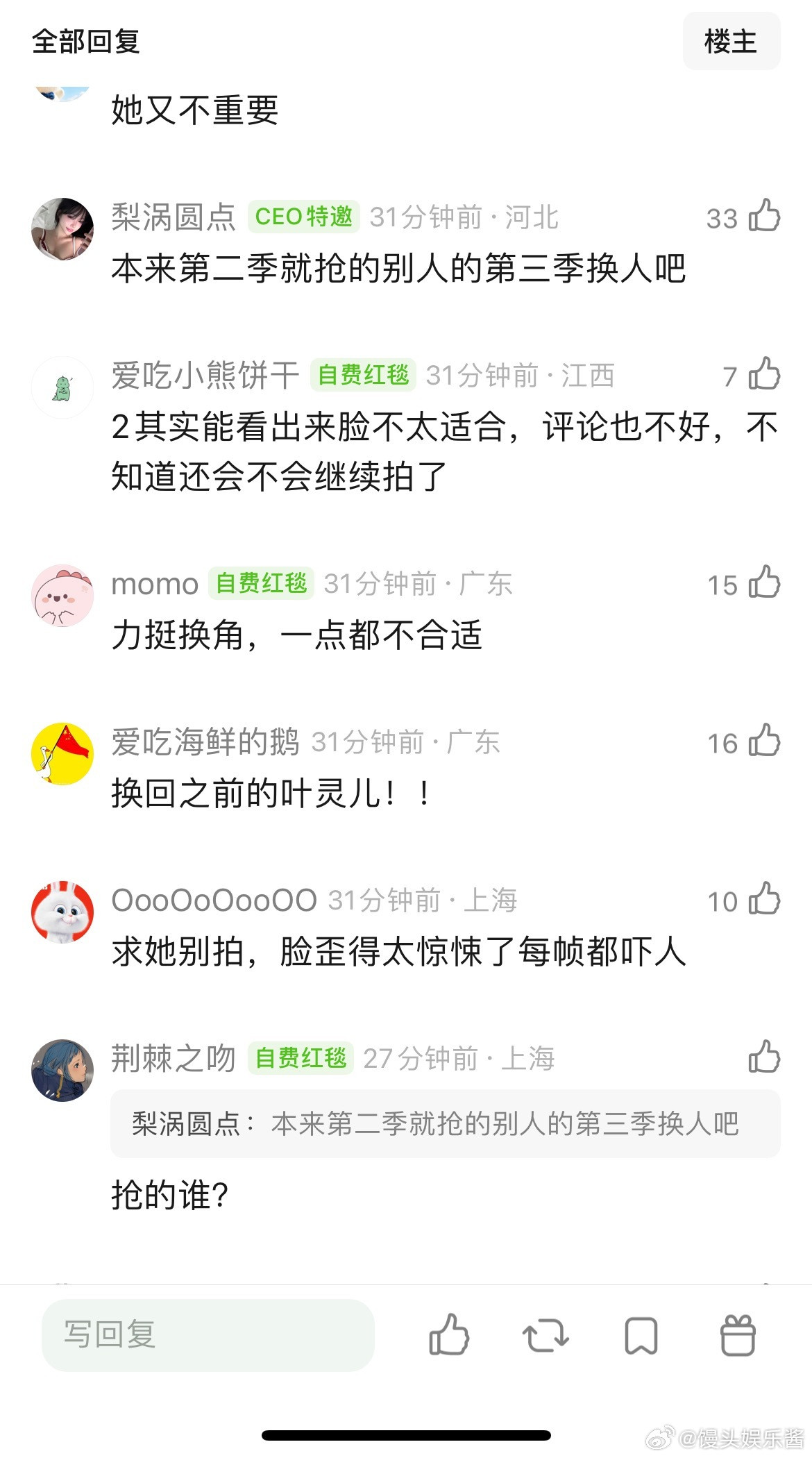
Task: Toggle like on 梨涡圆点's comment
Action: (762, 217)
